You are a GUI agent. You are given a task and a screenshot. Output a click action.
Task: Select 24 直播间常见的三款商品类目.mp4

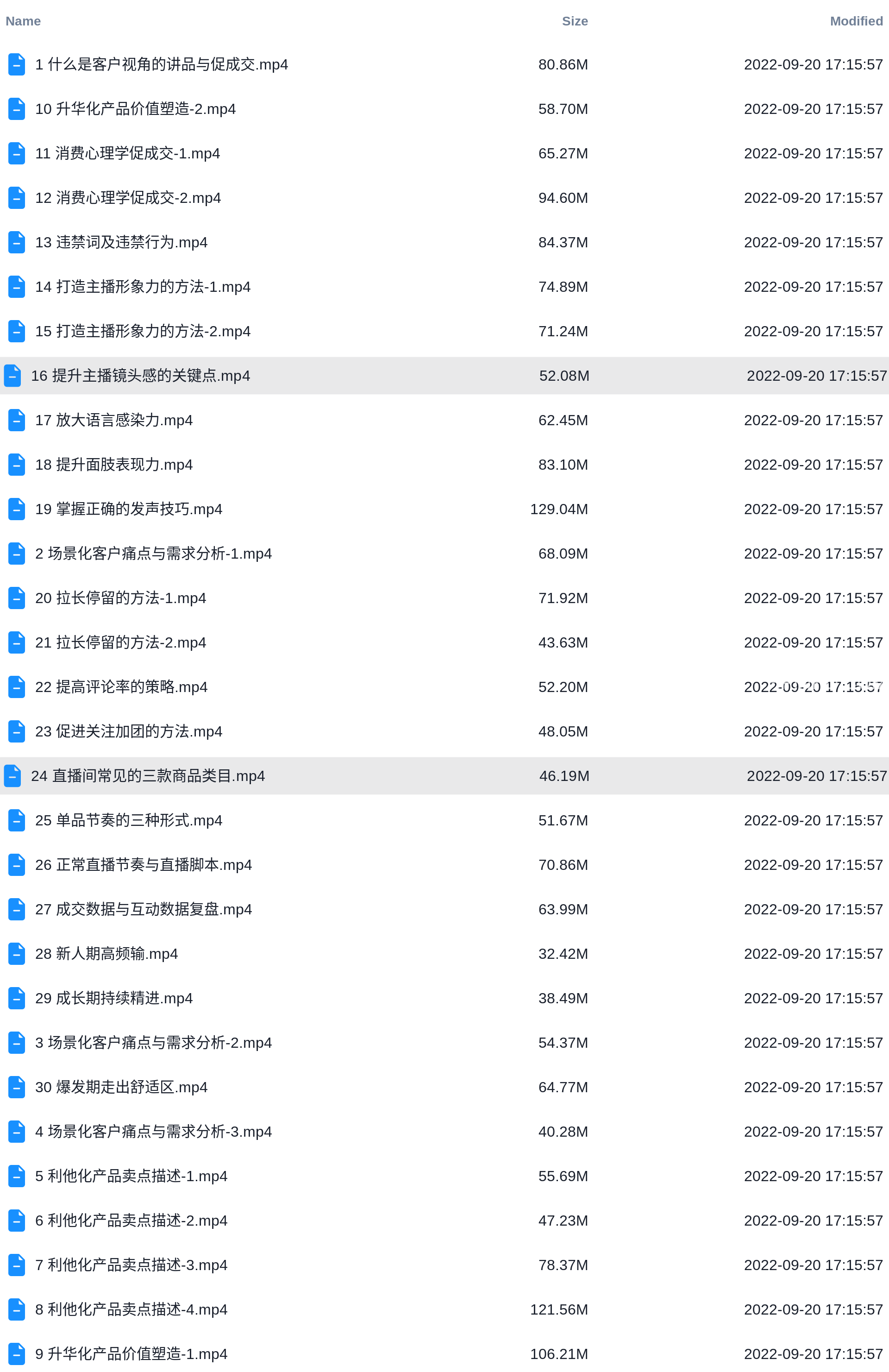coord(148,776)
